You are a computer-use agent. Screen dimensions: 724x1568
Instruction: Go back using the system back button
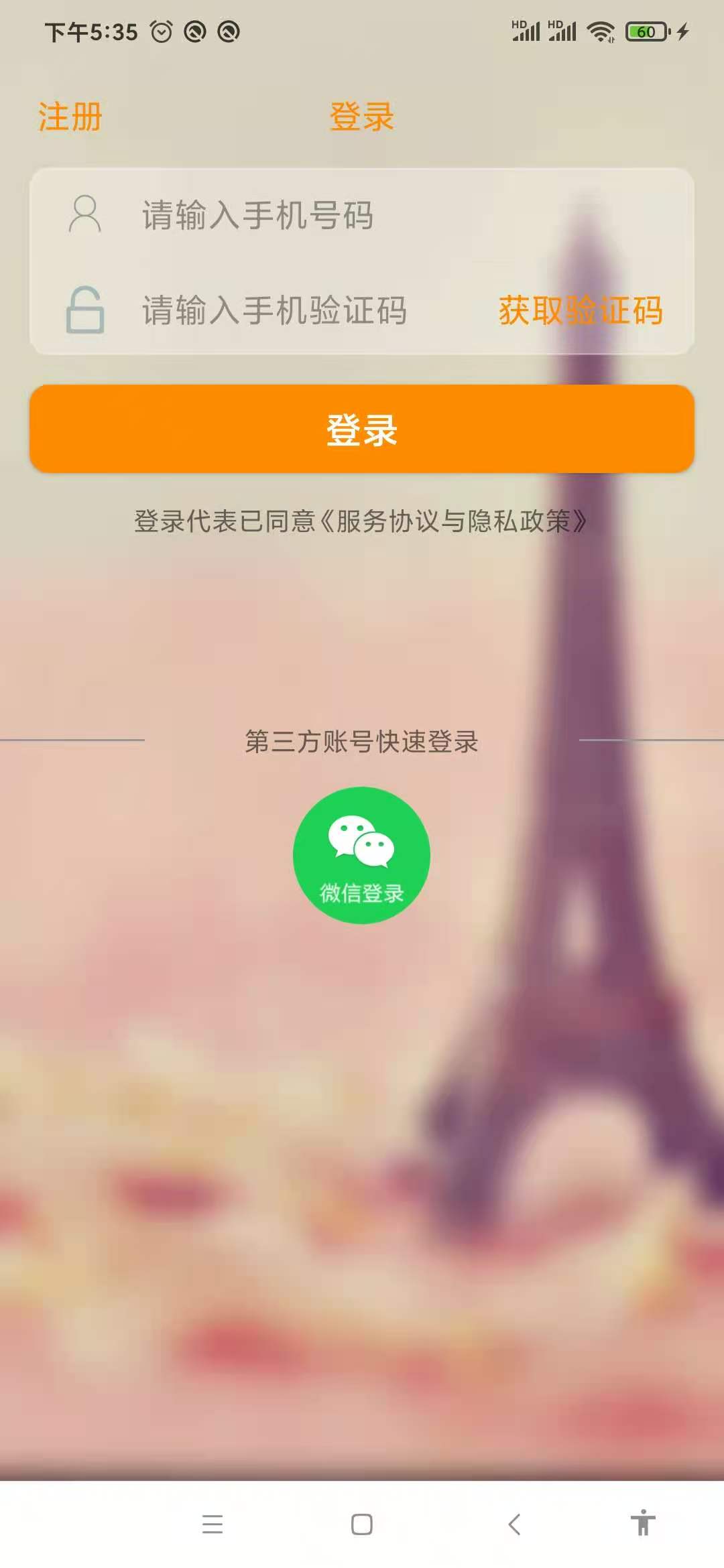click(x=514, y=1524)
